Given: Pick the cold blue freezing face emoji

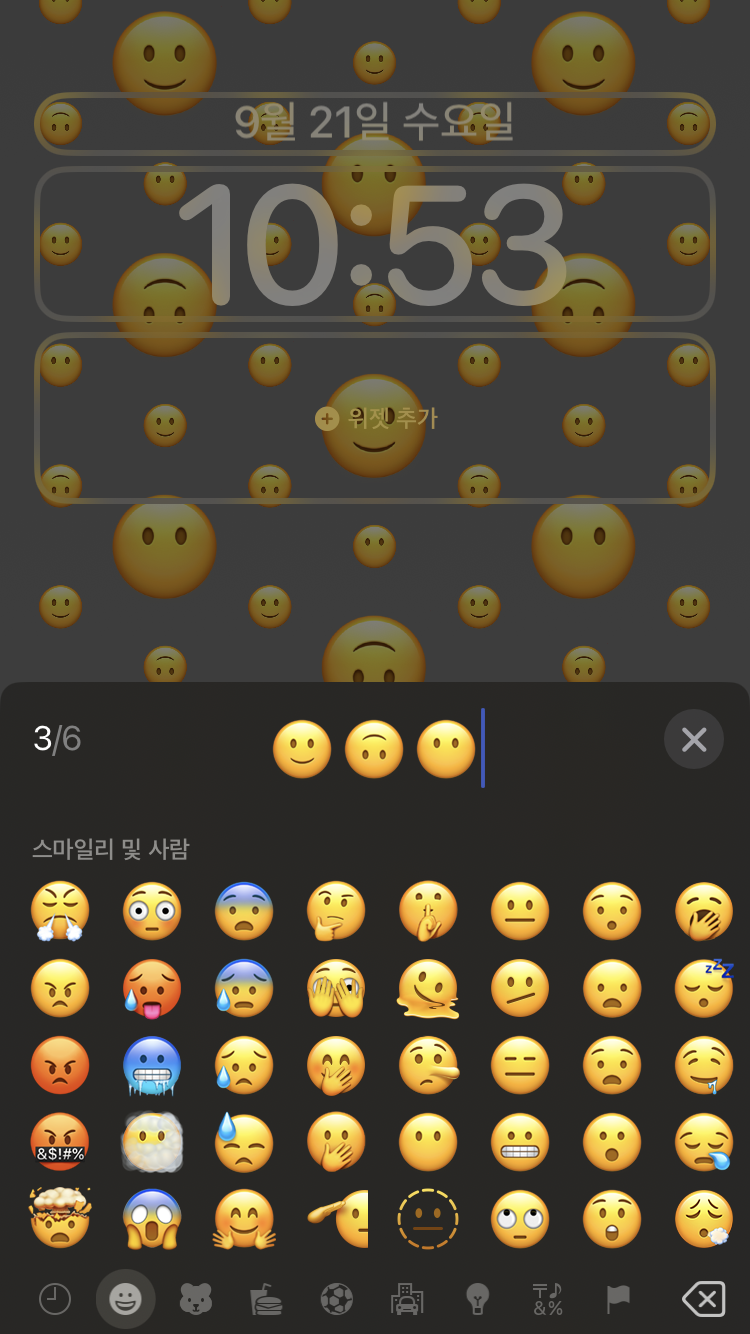Looking at the screenshot, I should (x=152, y=1065).
